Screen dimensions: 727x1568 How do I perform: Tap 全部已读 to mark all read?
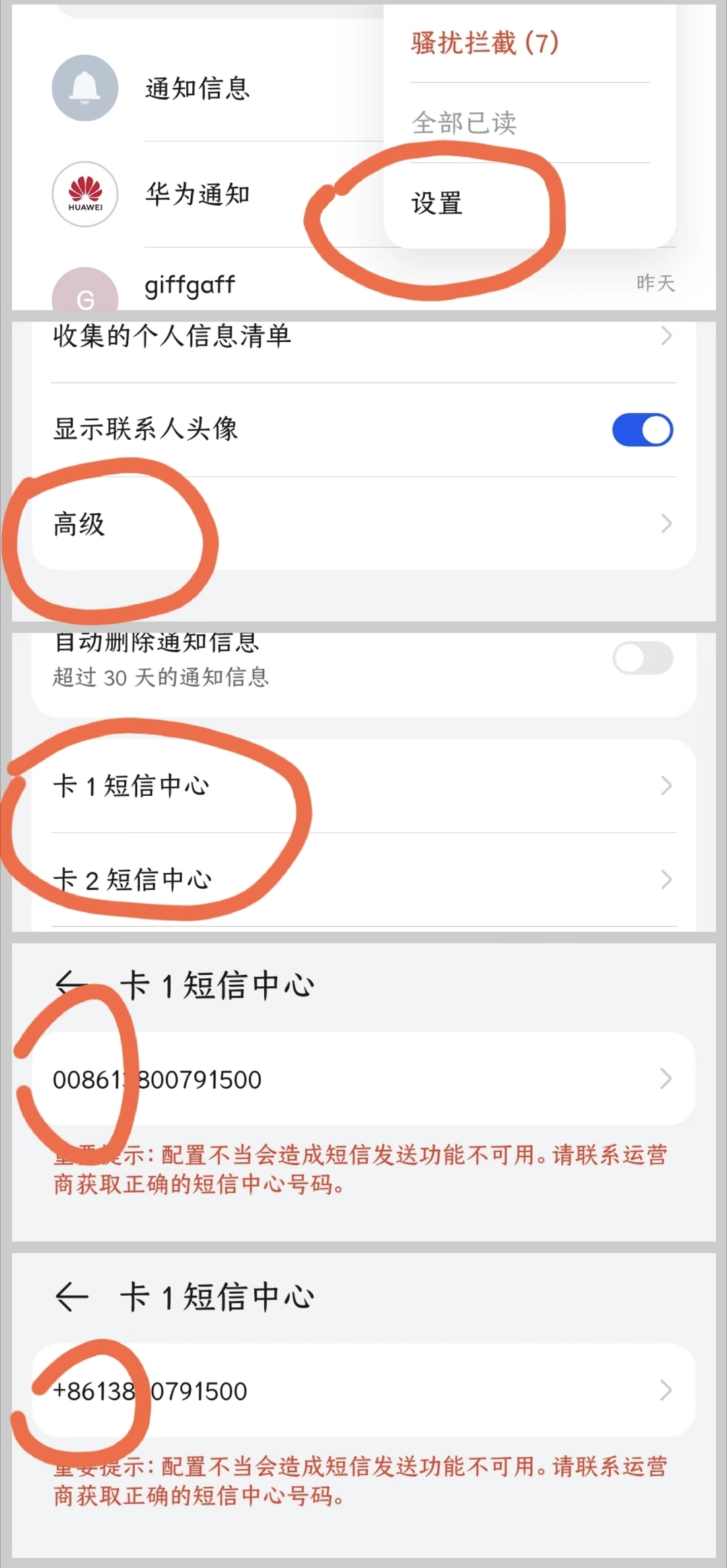pyautogui.click(x=466, y=122)
